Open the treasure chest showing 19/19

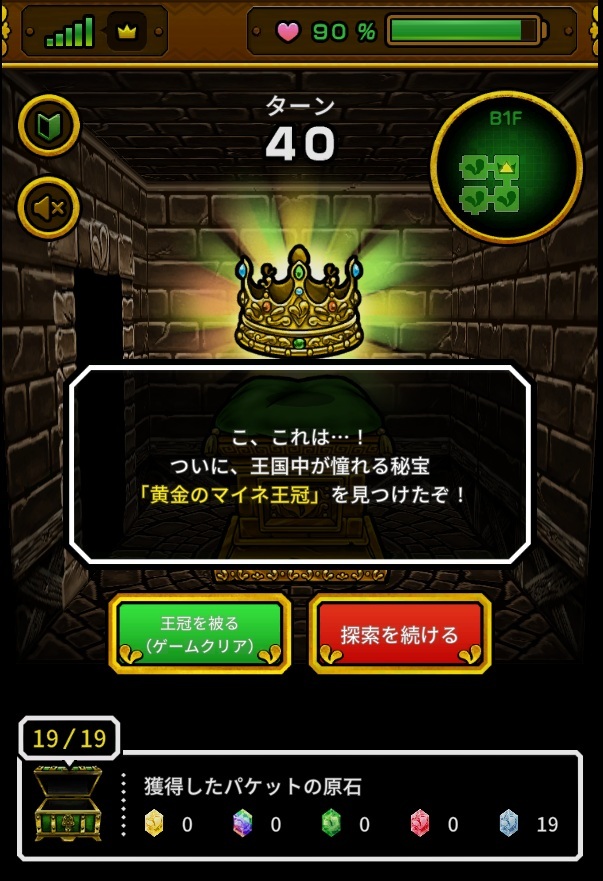point(68,802)
